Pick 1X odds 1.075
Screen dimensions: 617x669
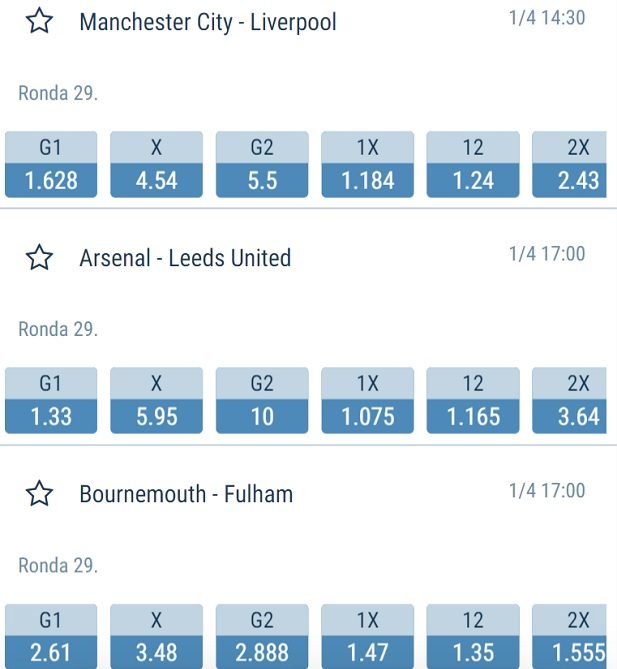pyautogui.click(x=368, y=401)
